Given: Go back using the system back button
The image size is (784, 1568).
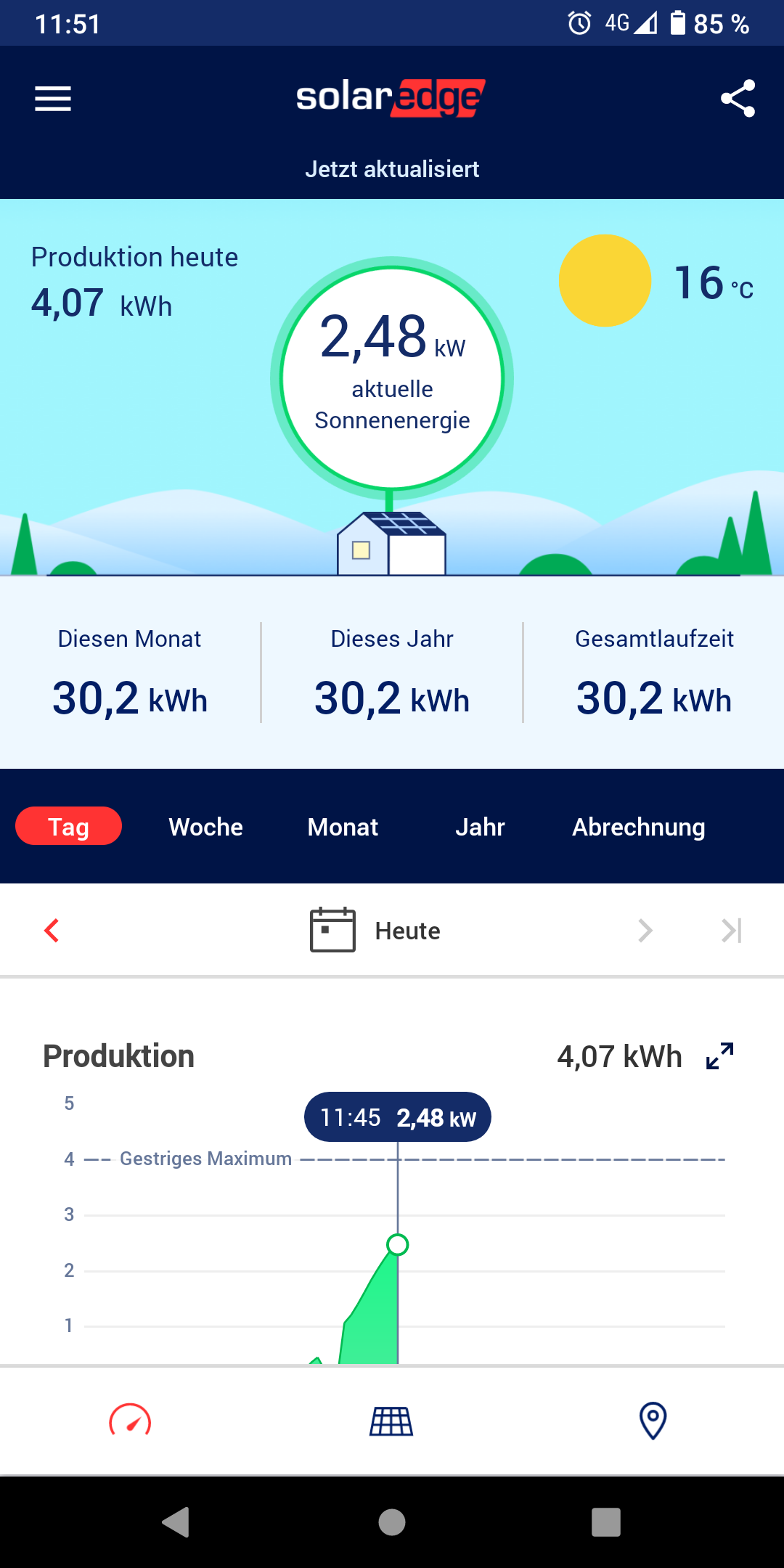Looking at the screenshot, I should click(176, 1522).
